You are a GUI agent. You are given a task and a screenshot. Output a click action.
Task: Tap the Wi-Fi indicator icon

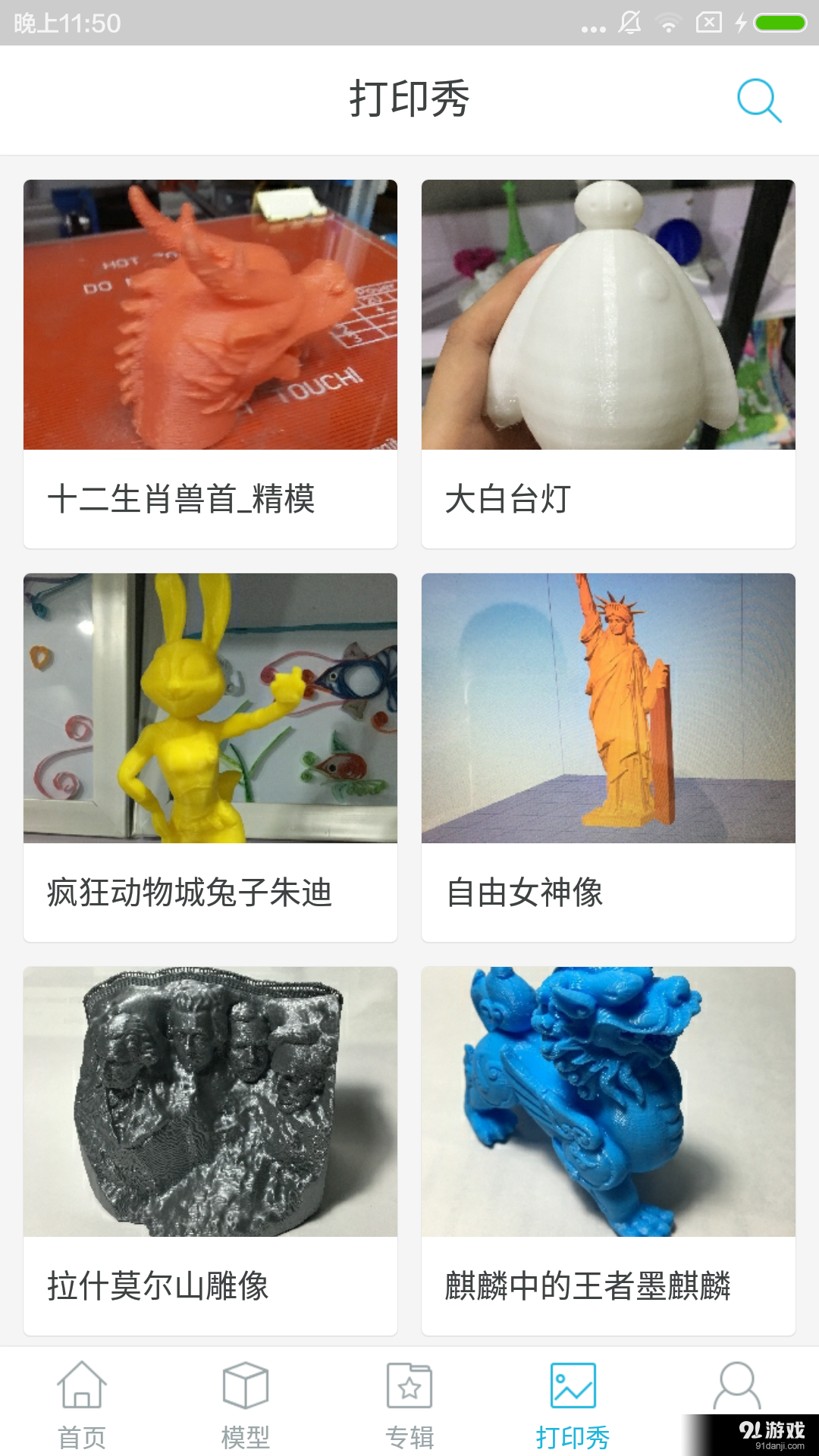pyautogui.click(x=670, y=21)
